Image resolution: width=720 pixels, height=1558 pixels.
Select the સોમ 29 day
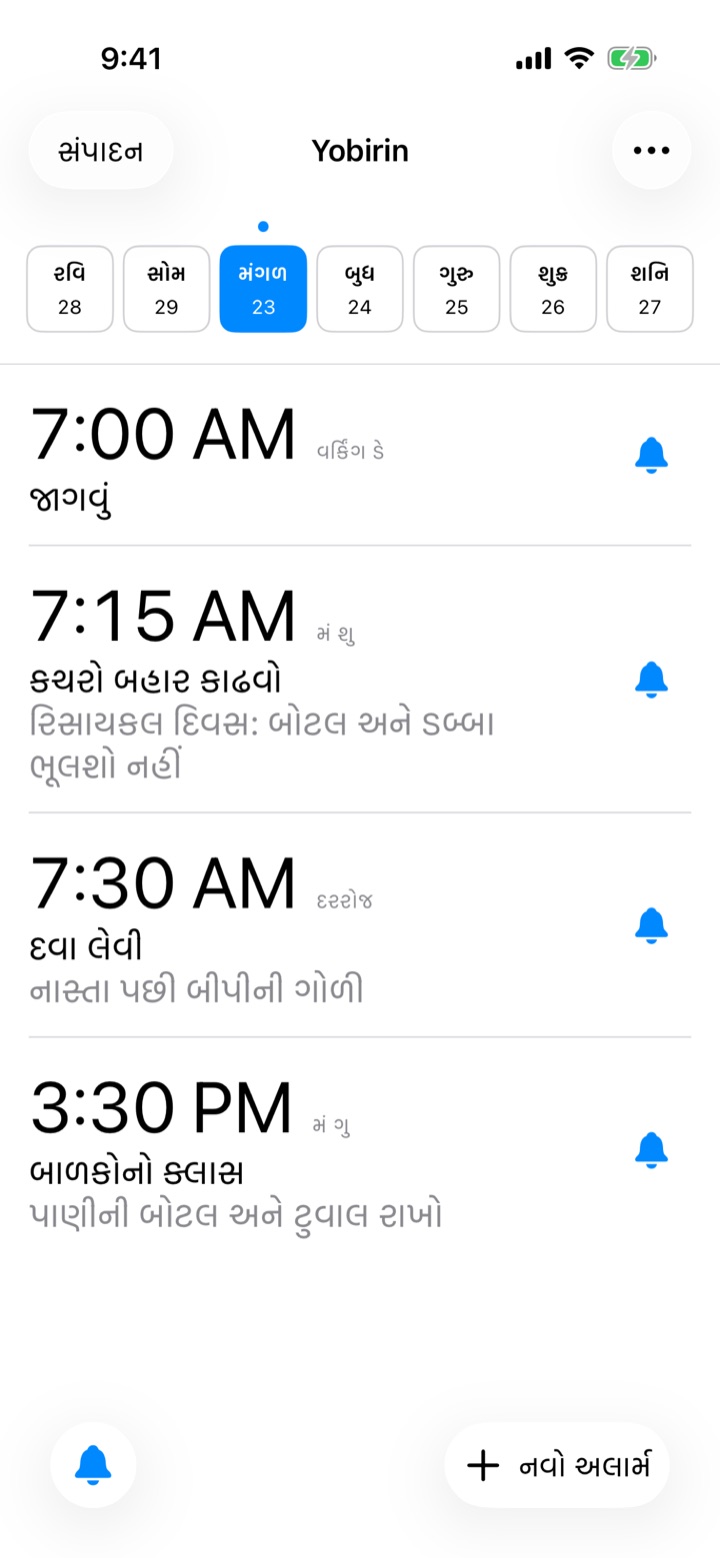166,289
